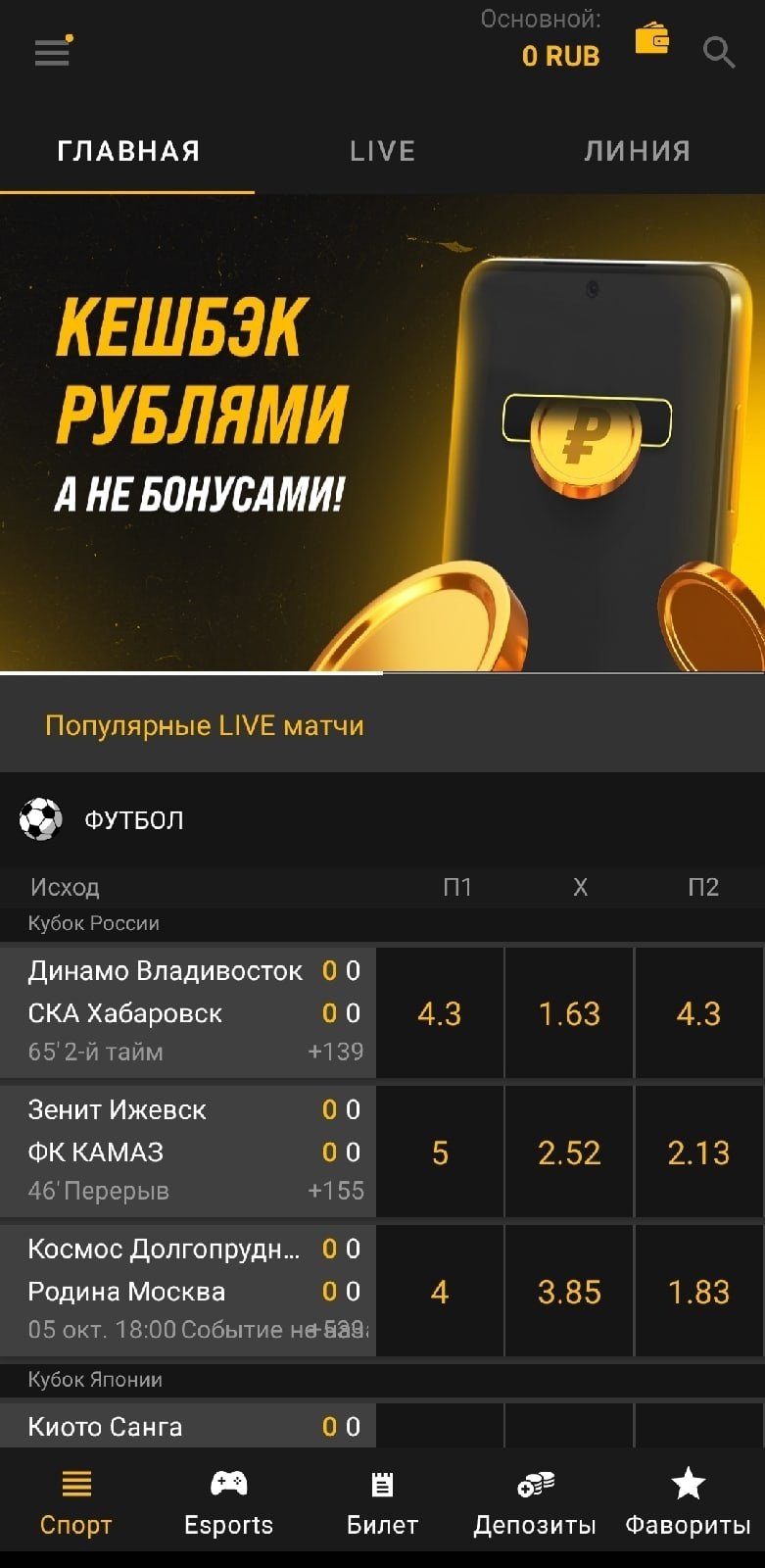765x1568 pixels.
Task: Switch to the ЛИНИЯ tab
Action: click(638, 151)
